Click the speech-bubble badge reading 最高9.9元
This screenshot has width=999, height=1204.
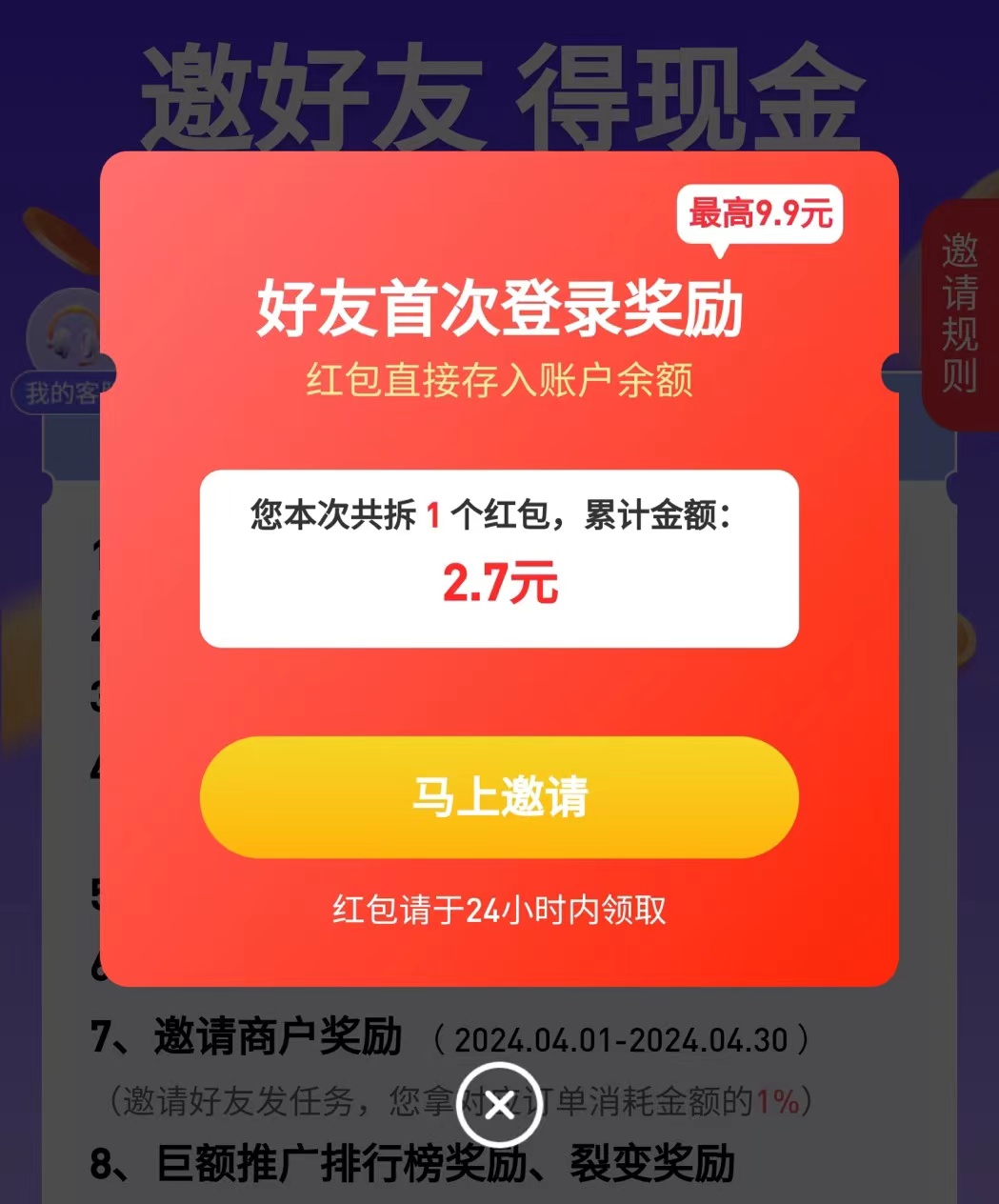[758, 214]
